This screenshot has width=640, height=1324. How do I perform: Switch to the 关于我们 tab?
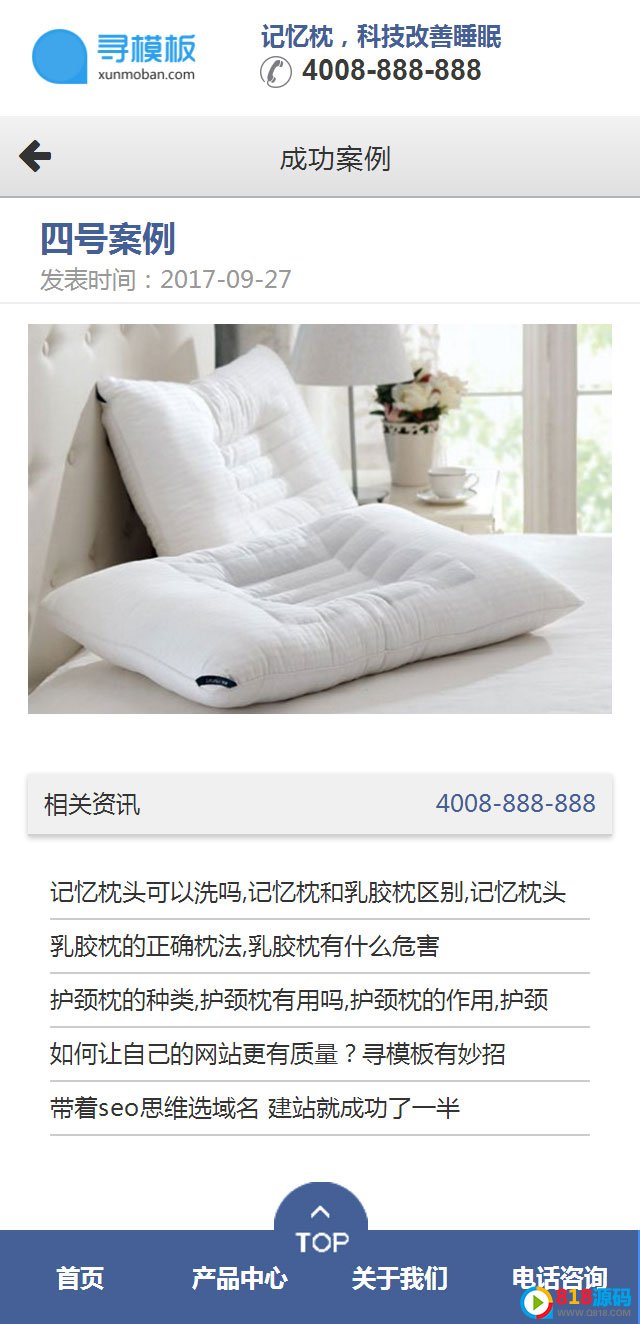pos(400,1279)
